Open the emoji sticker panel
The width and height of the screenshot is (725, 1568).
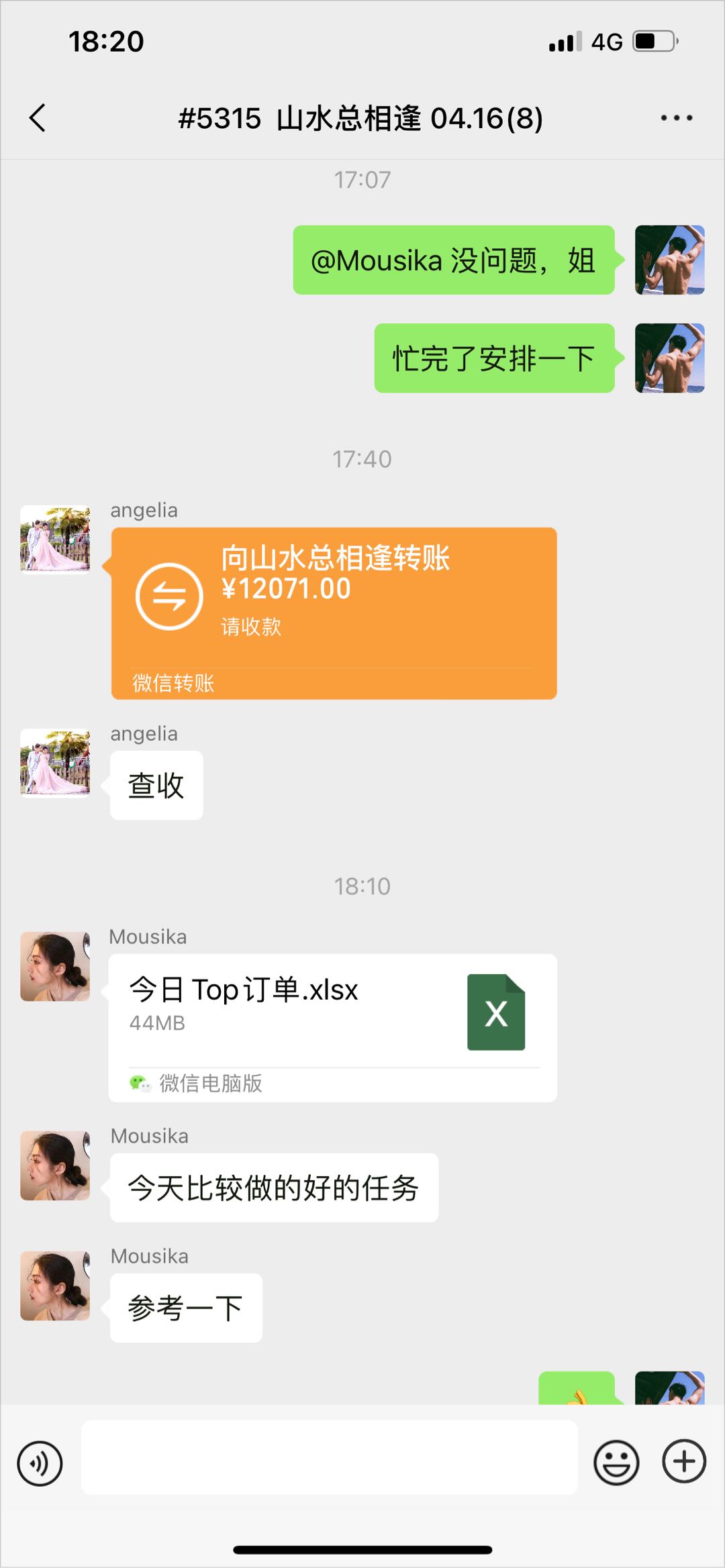click(x=616, y=1462)
